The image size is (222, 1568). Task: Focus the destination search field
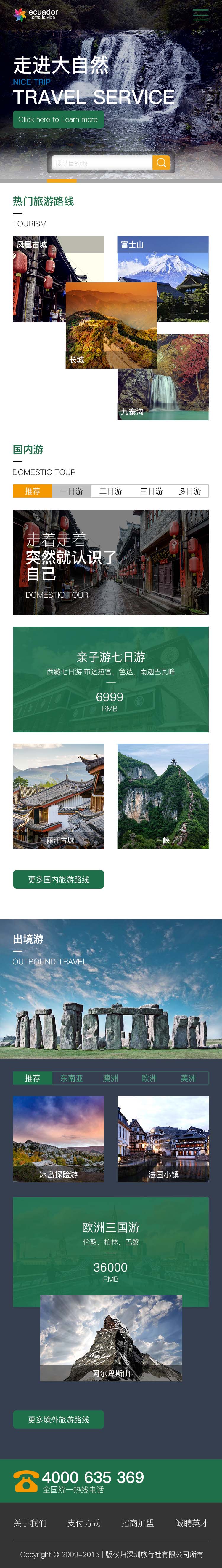pos(102,163)
